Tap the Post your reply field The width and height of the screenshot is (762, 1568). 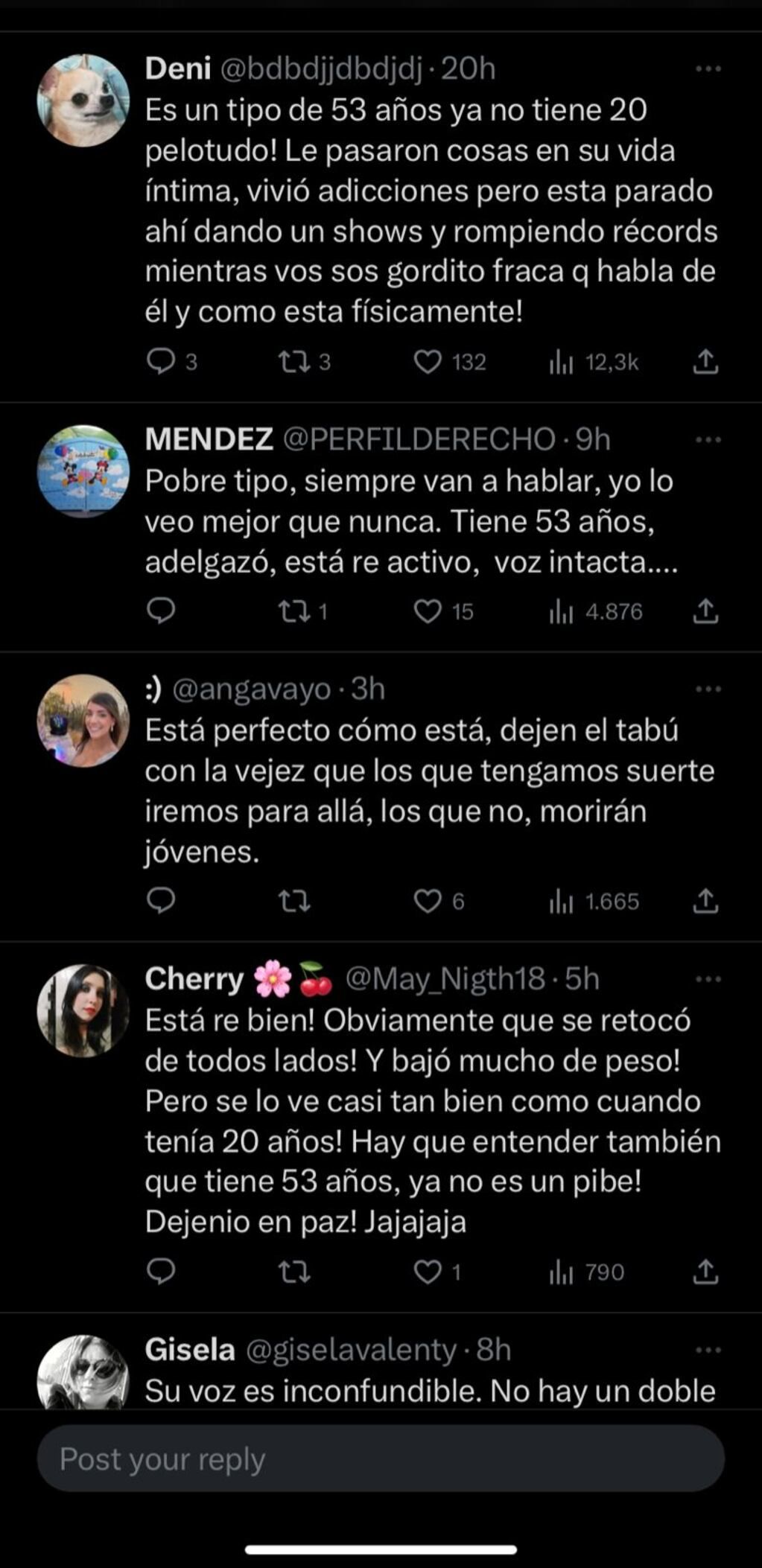click(x=381, y=1459)
